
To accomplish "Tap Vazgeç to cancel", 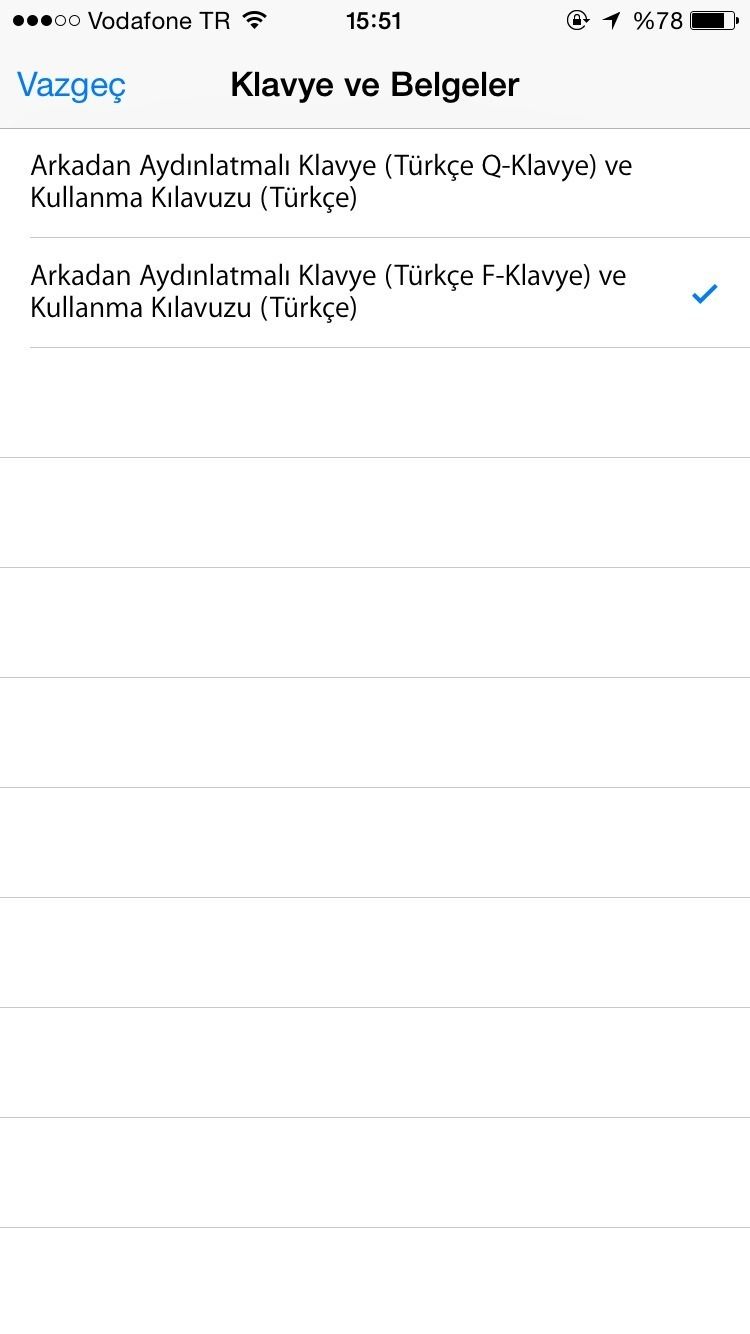I will tap(72, 86).
